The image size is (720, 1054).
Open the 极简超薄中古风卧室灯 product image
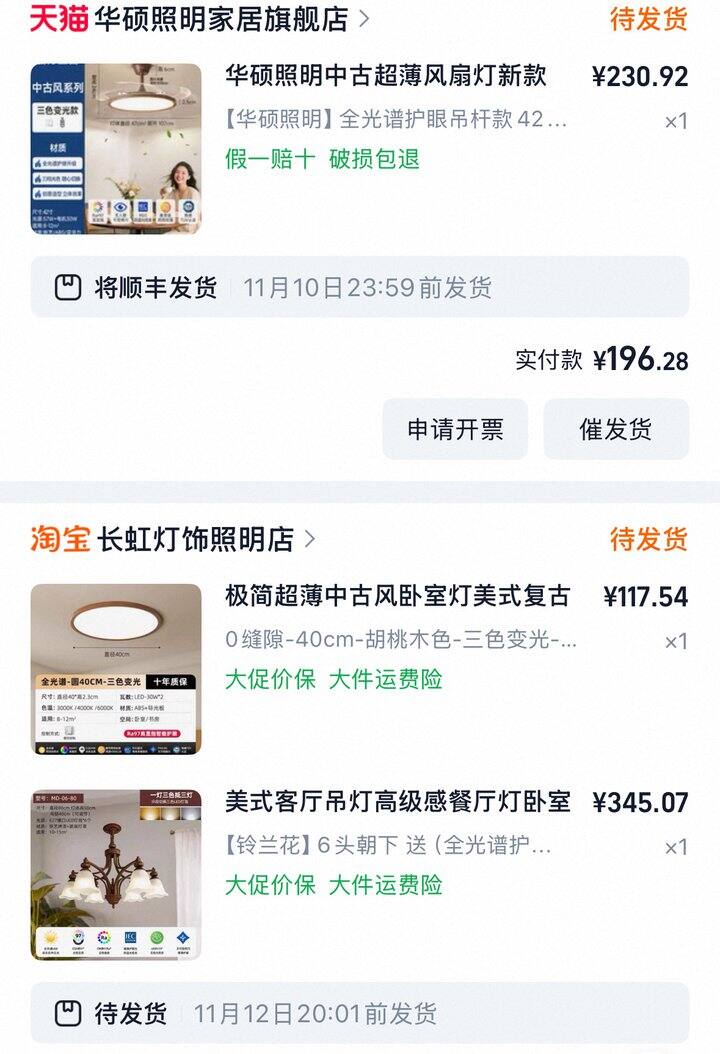(115, 669)
